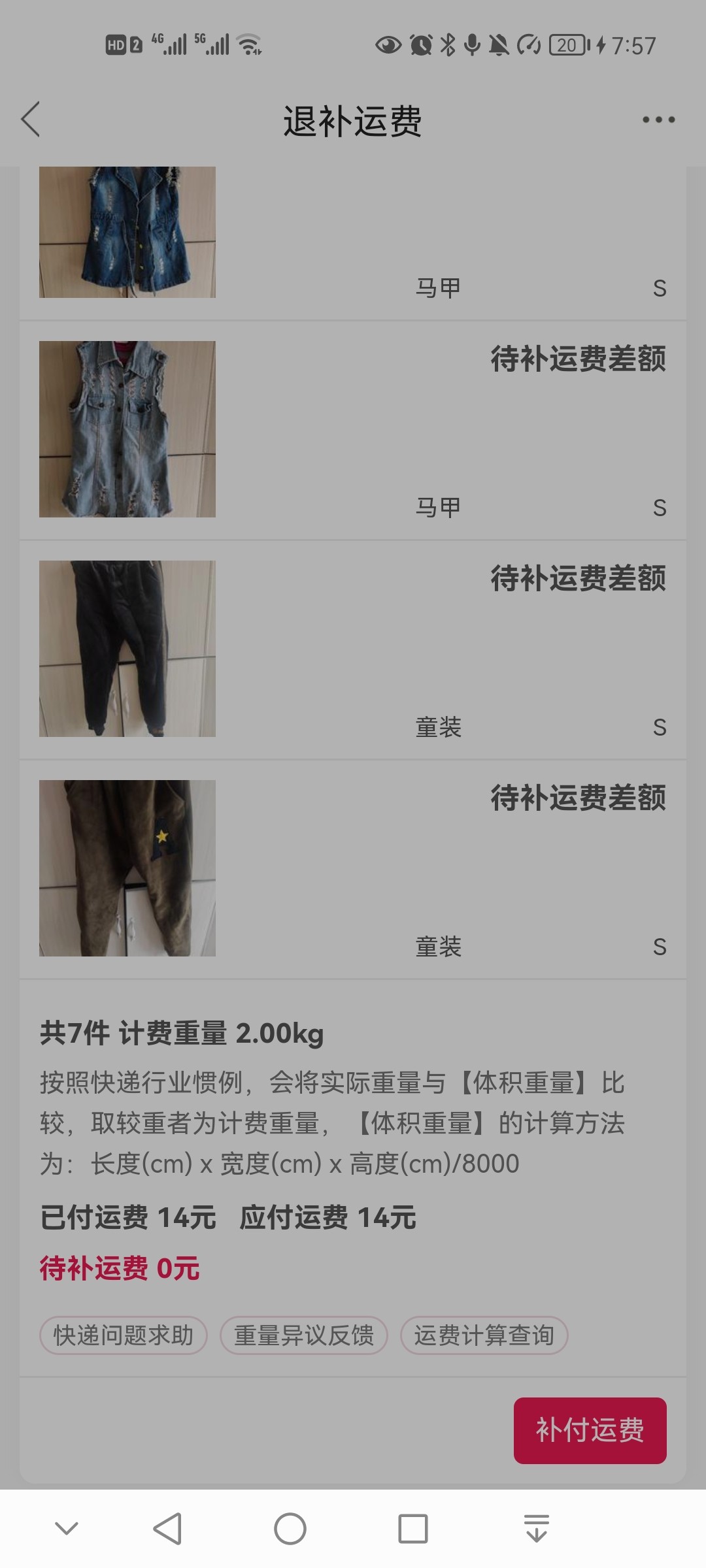Open the three-dot overflow menu
The width and height of the screenshot is (706, 1568).
(658, 120)
